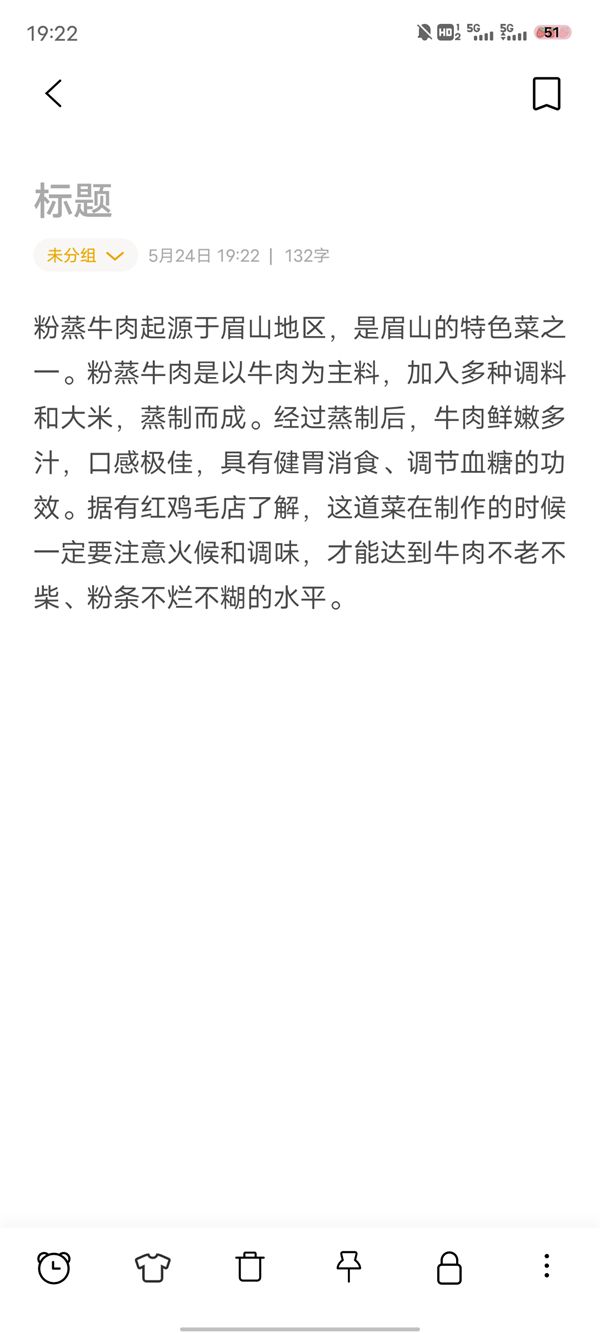Delete this note with the trash icon
The image size is (600, 1333).
[x=250, y=1267]
